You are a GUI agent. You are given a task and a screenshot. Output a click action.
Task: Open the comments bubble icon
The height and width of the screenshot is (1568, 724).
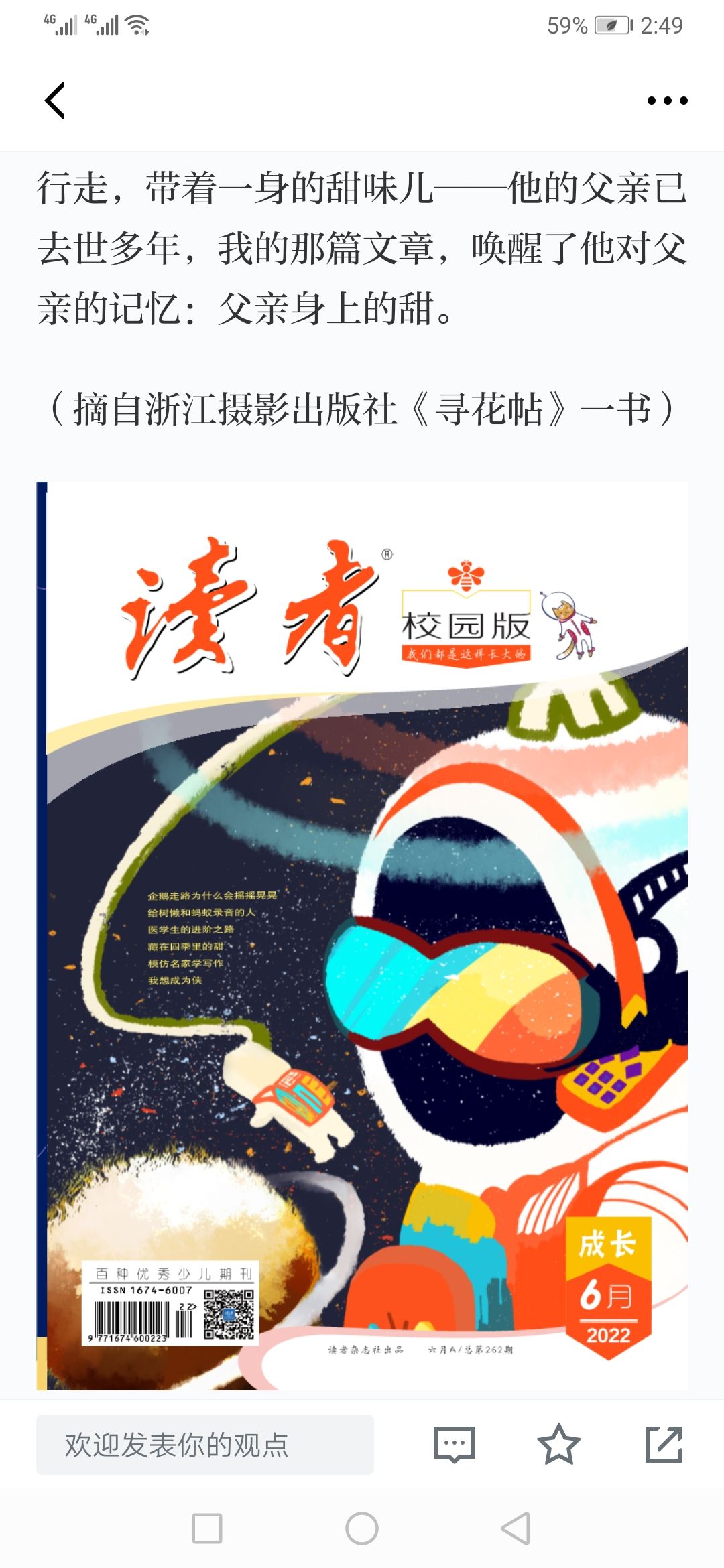455,1445
